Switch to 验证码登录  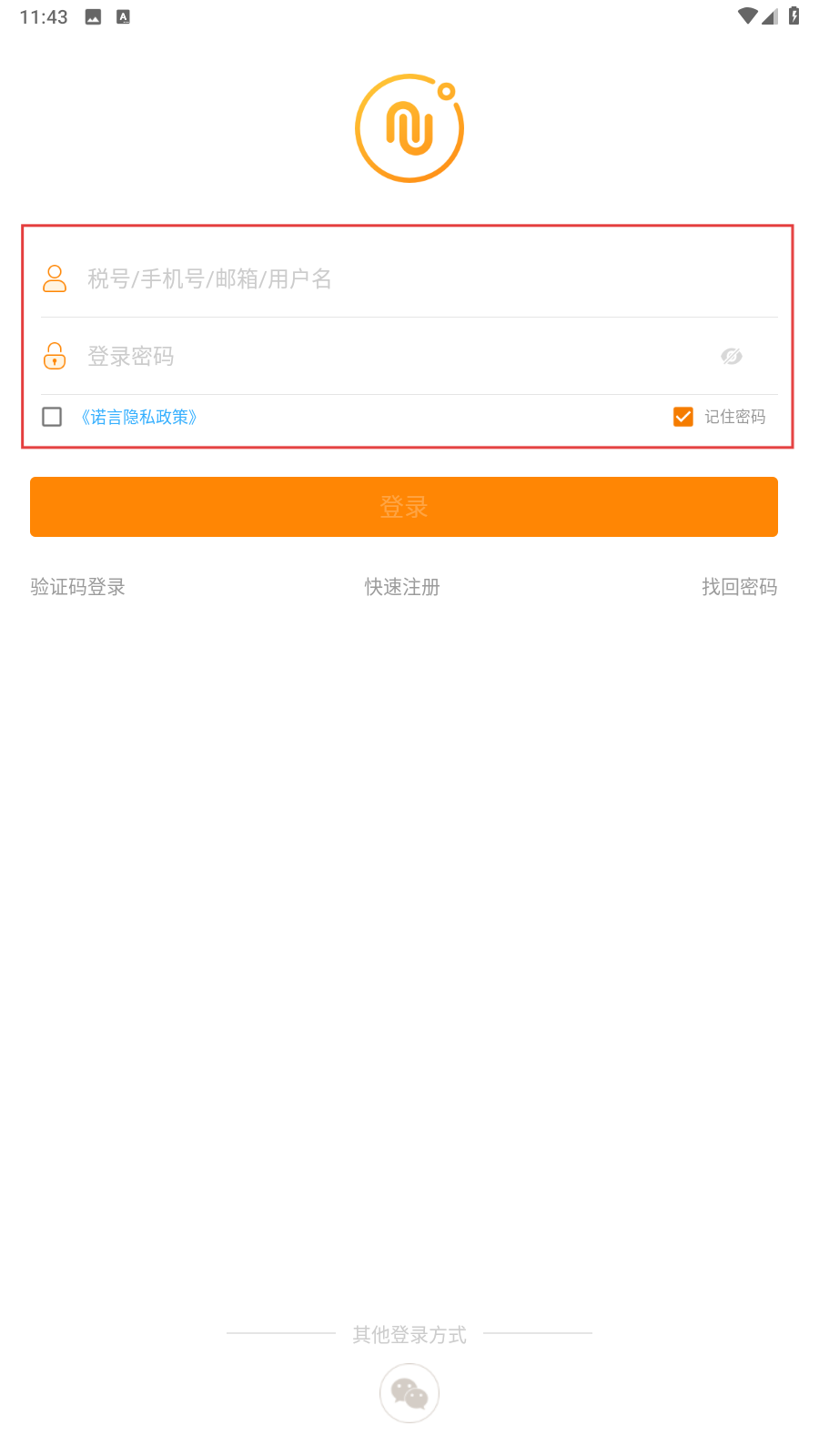(77, 587)
